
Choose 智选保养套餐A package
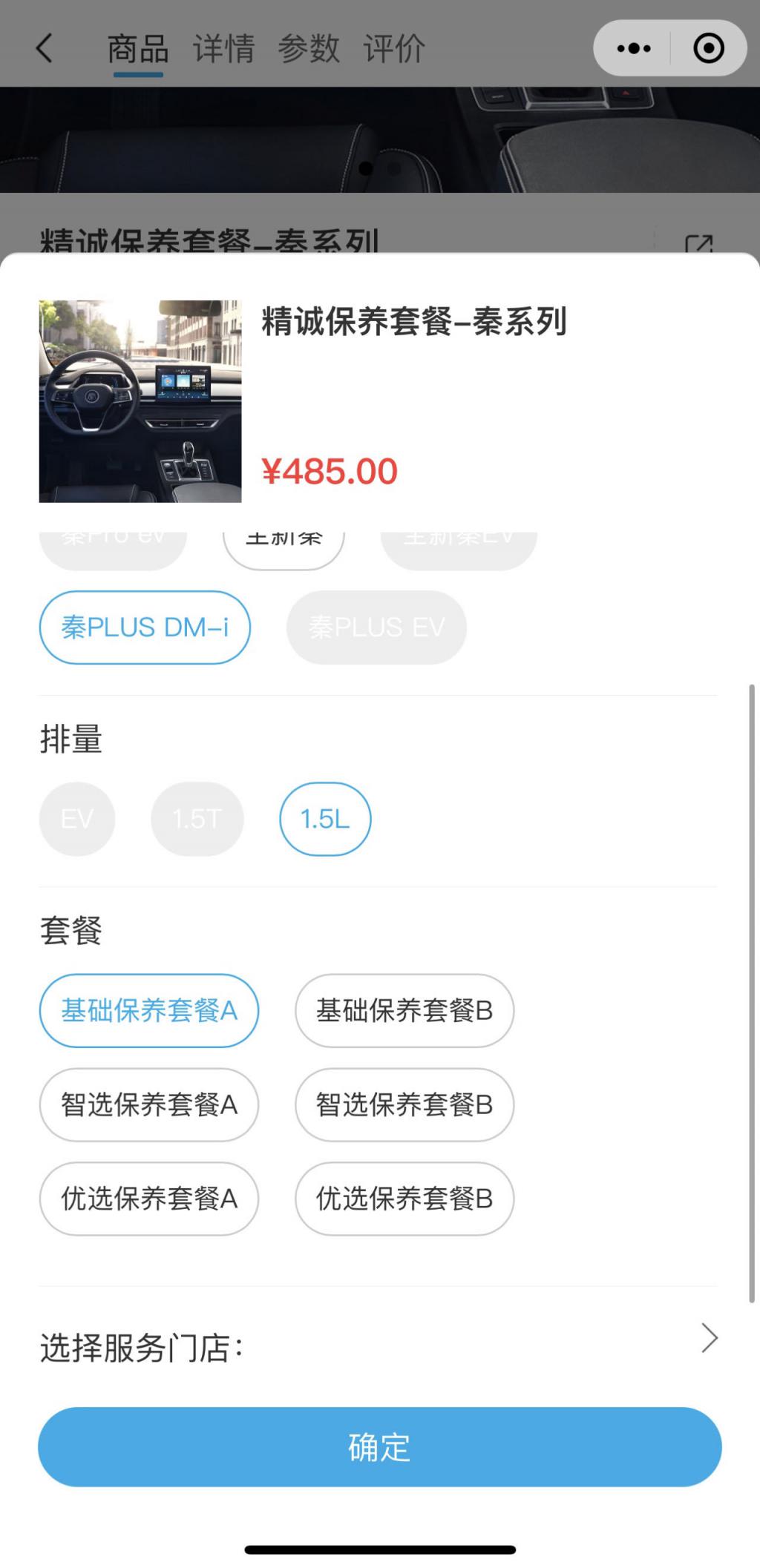[149, 1104]
